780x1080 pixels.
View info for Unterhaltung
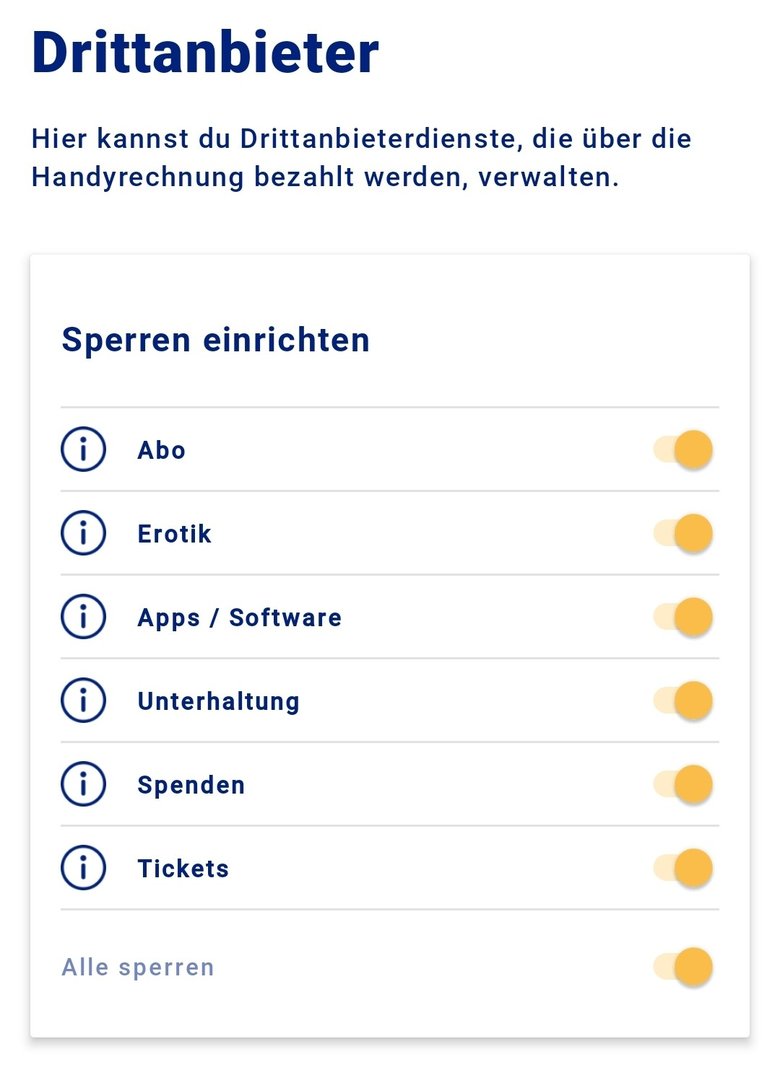(84, 701)
